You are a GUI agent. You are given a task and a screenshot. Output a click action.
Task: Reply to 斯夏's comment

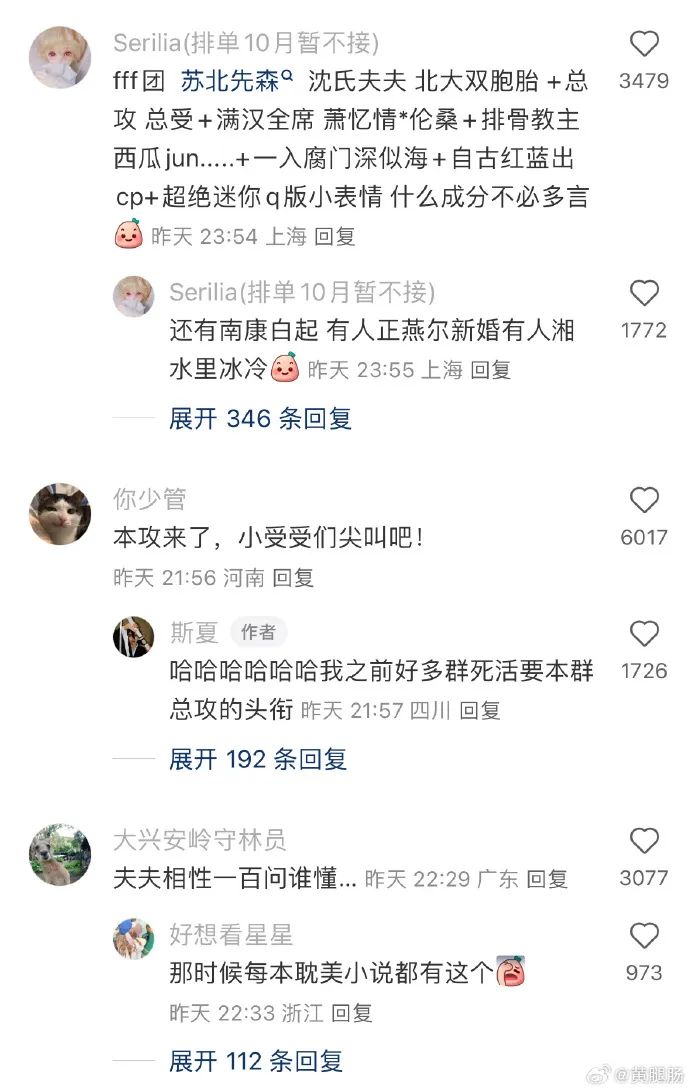click(479, 711)
